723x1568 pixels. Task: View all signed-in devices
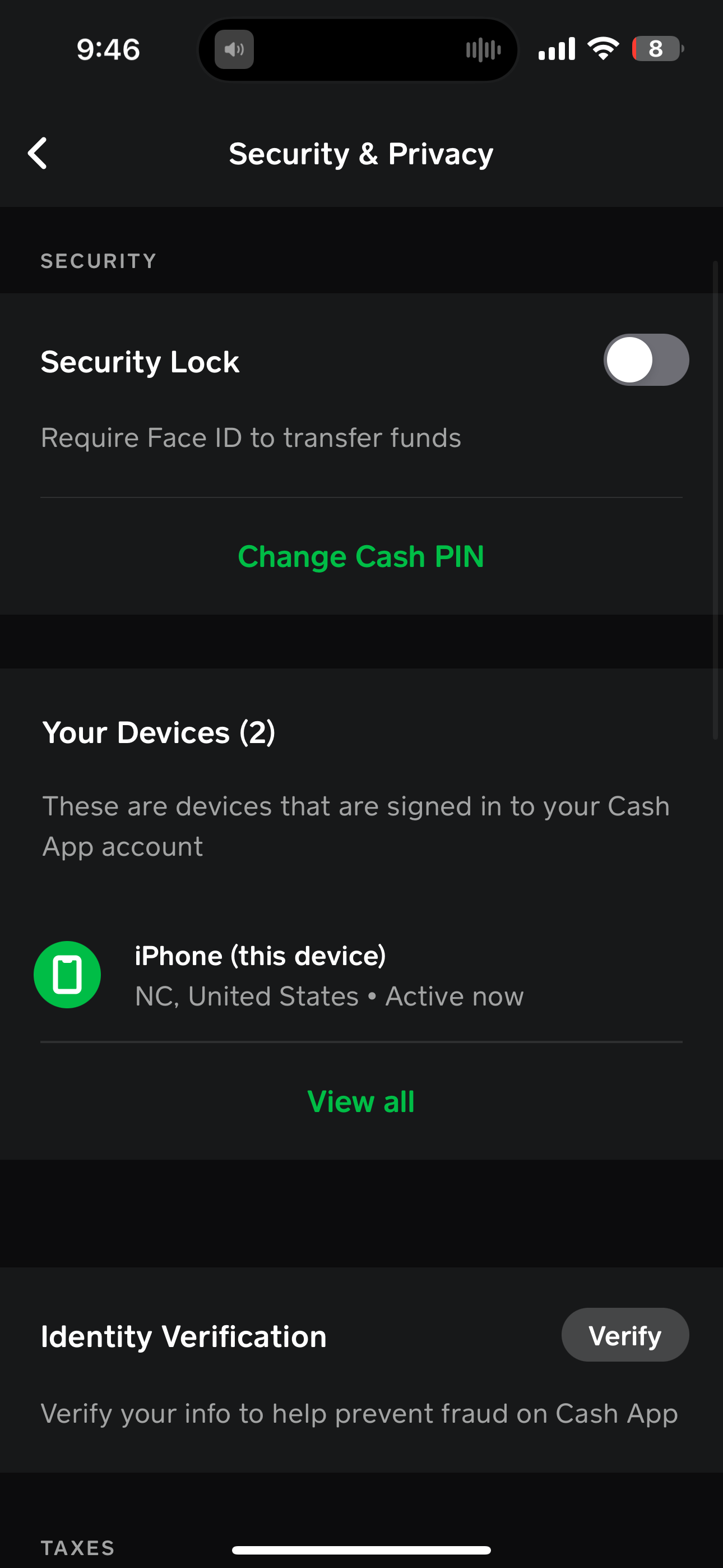pos(361,1102)
